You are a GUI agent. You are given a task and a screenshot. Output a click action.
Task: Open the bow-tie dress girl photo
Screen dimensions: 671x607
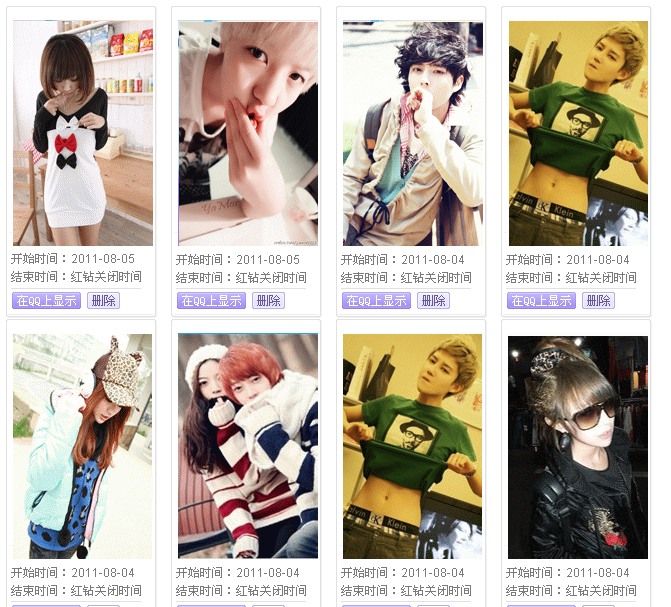click(x=83, y=134)
